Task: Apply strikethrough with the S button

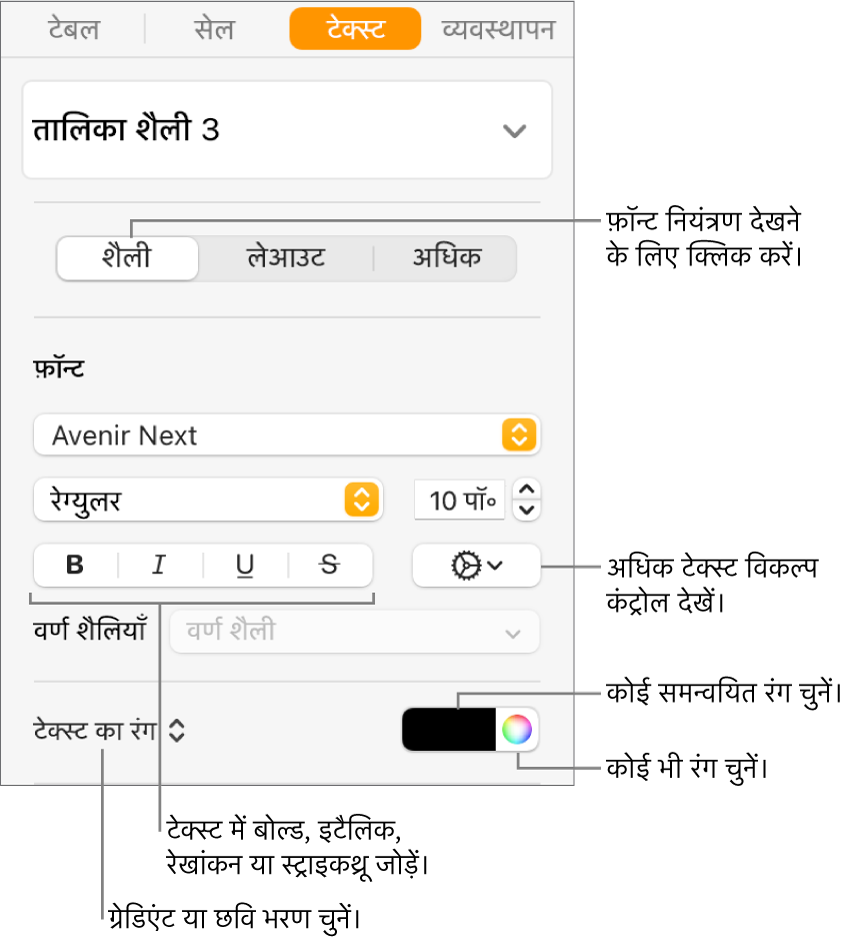Action: (x=330, y=565)
